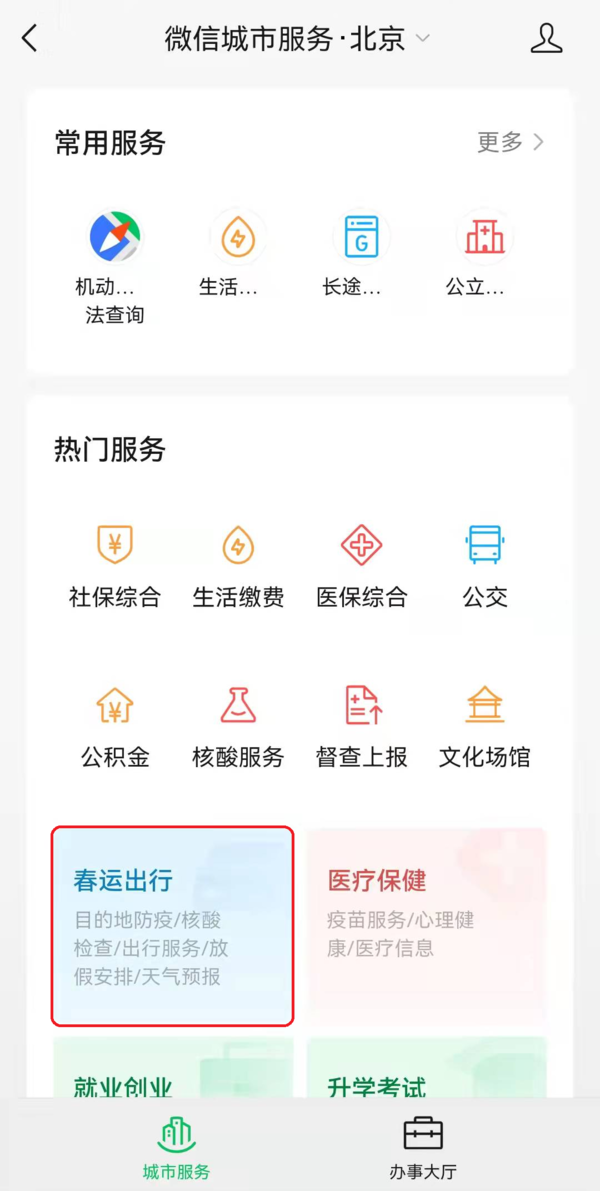View 更多 common services
Viewport: 600px width, 1191px height.
click(x=510, y=142)
